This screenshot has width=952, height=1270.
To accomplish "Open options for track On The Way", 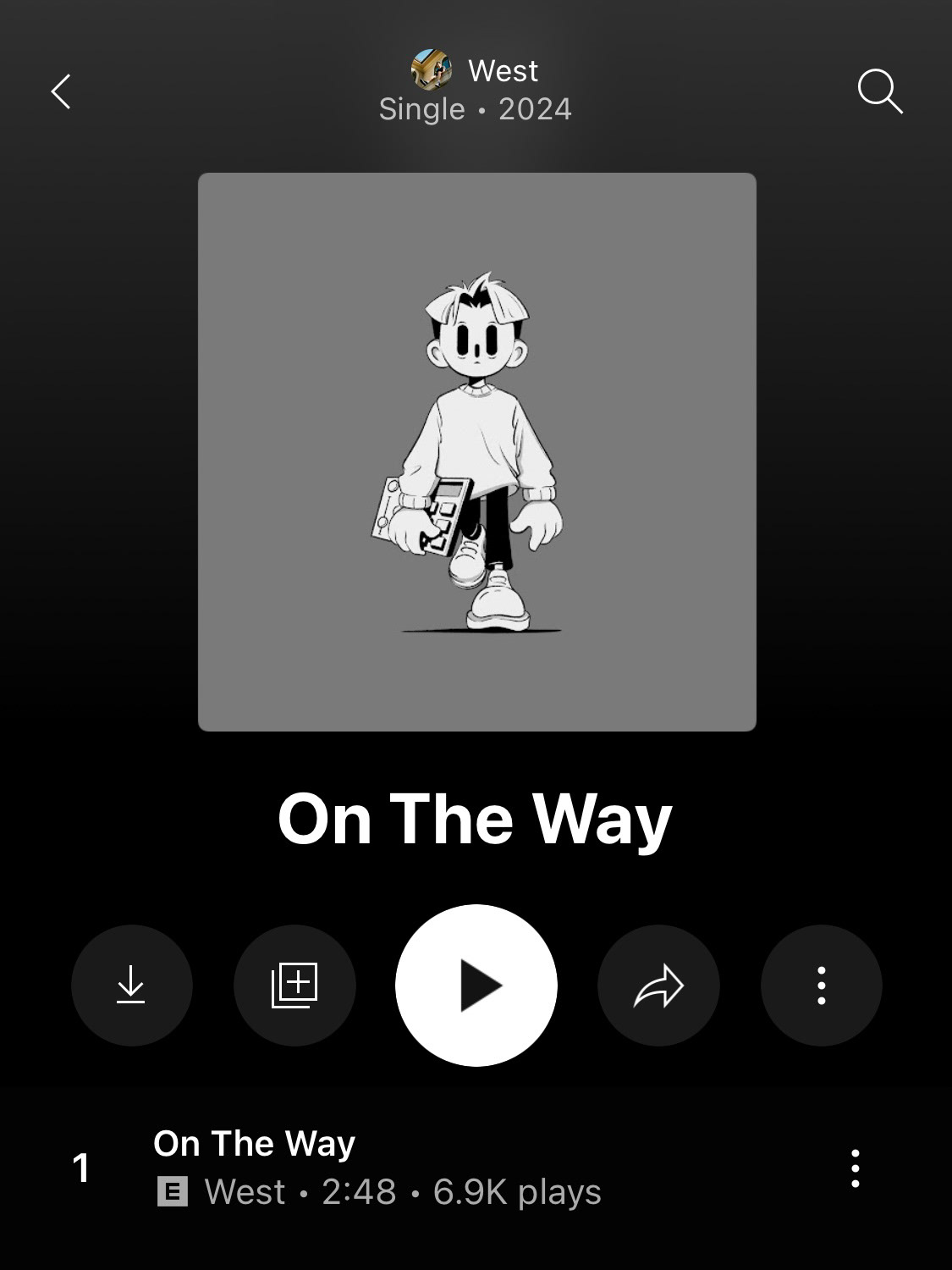I will coord(855,1168).
